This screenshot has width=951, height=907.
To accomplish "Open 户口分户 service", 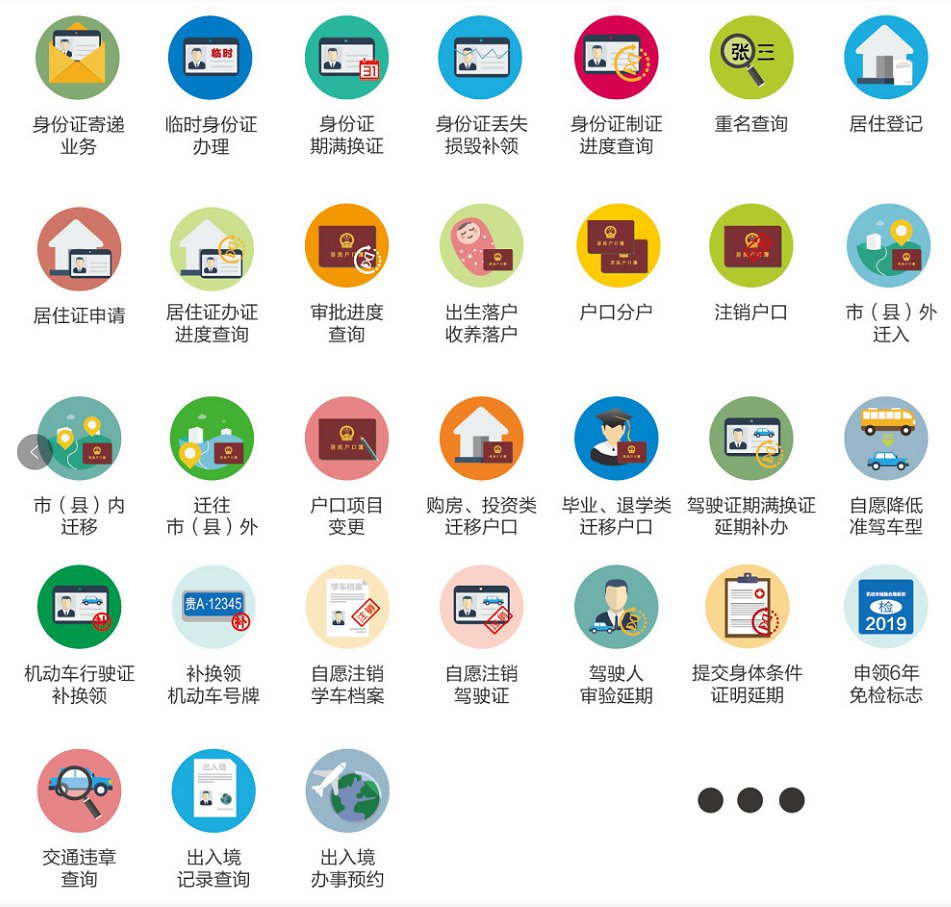I will click(616, 247).
